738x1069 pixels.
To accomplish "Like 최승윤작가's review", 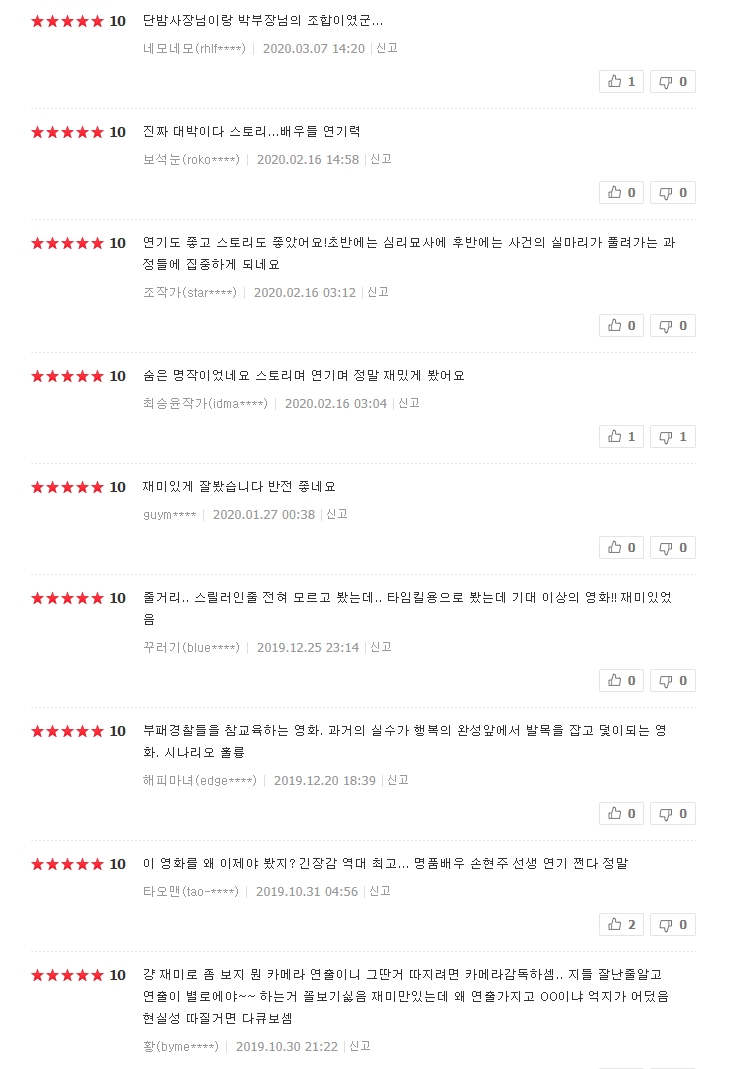I will click(x=622, y=437).
